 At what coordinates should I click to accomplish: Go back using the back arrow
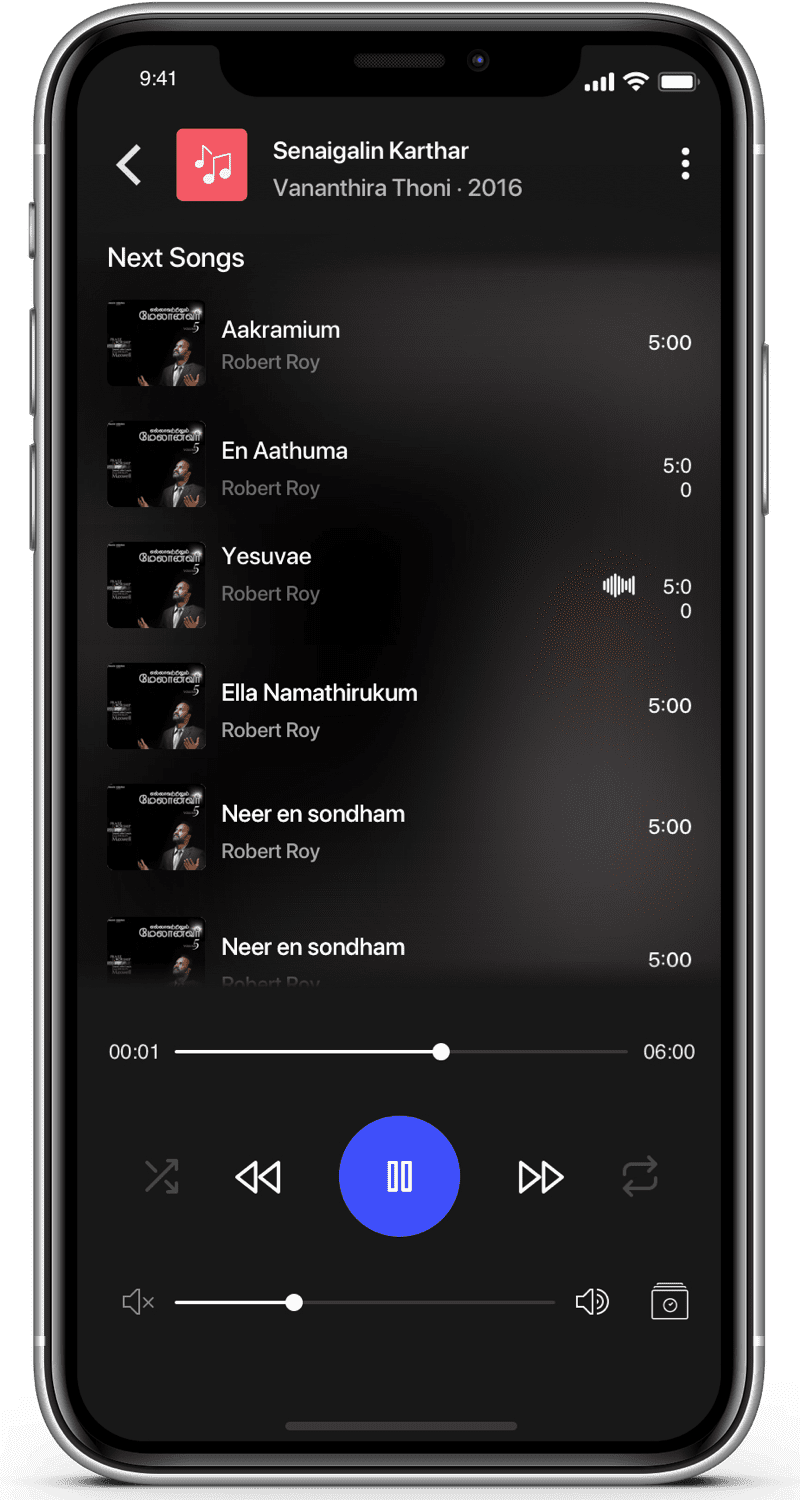click(x=130, y=165)
